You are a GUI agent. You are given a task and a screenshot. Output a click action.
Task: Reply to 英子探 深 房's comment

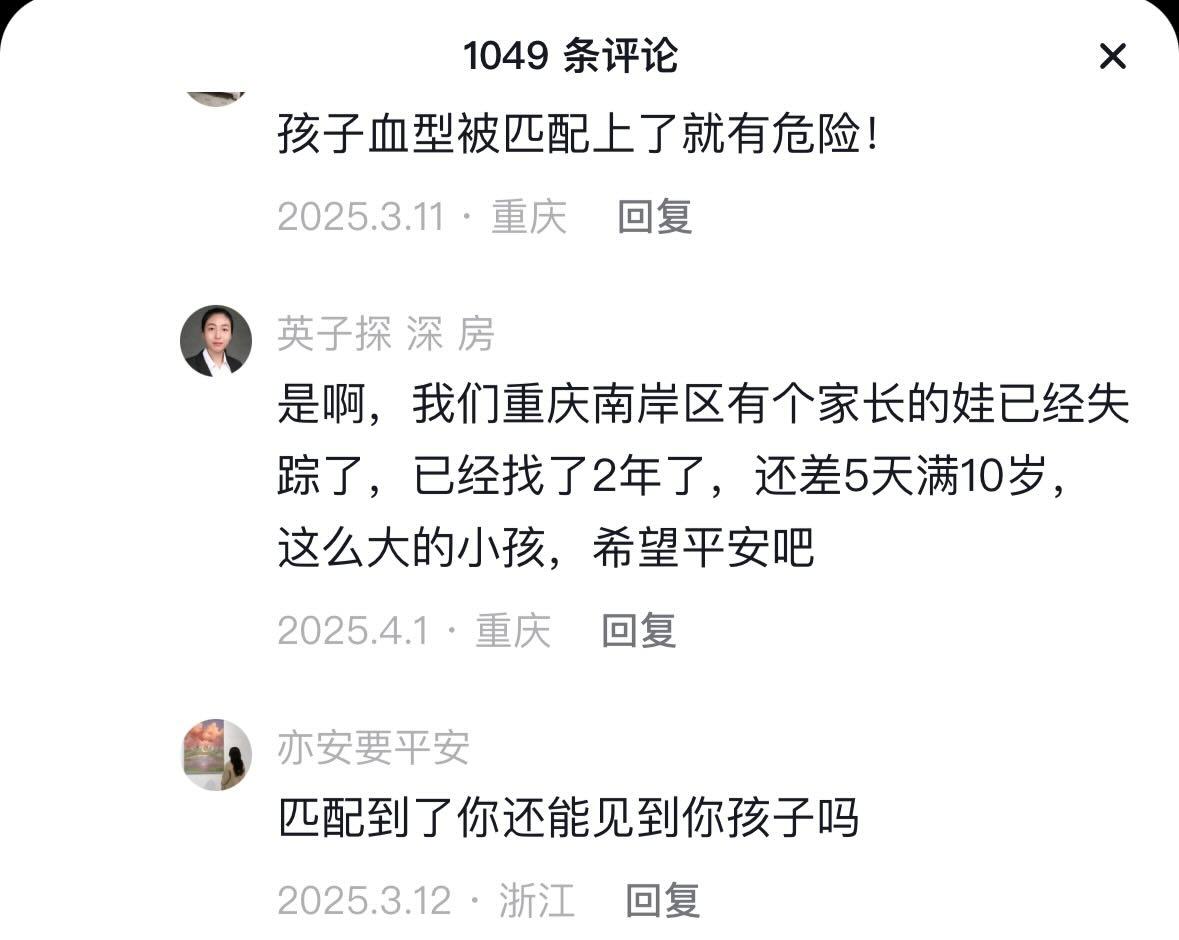pos(639,630)
